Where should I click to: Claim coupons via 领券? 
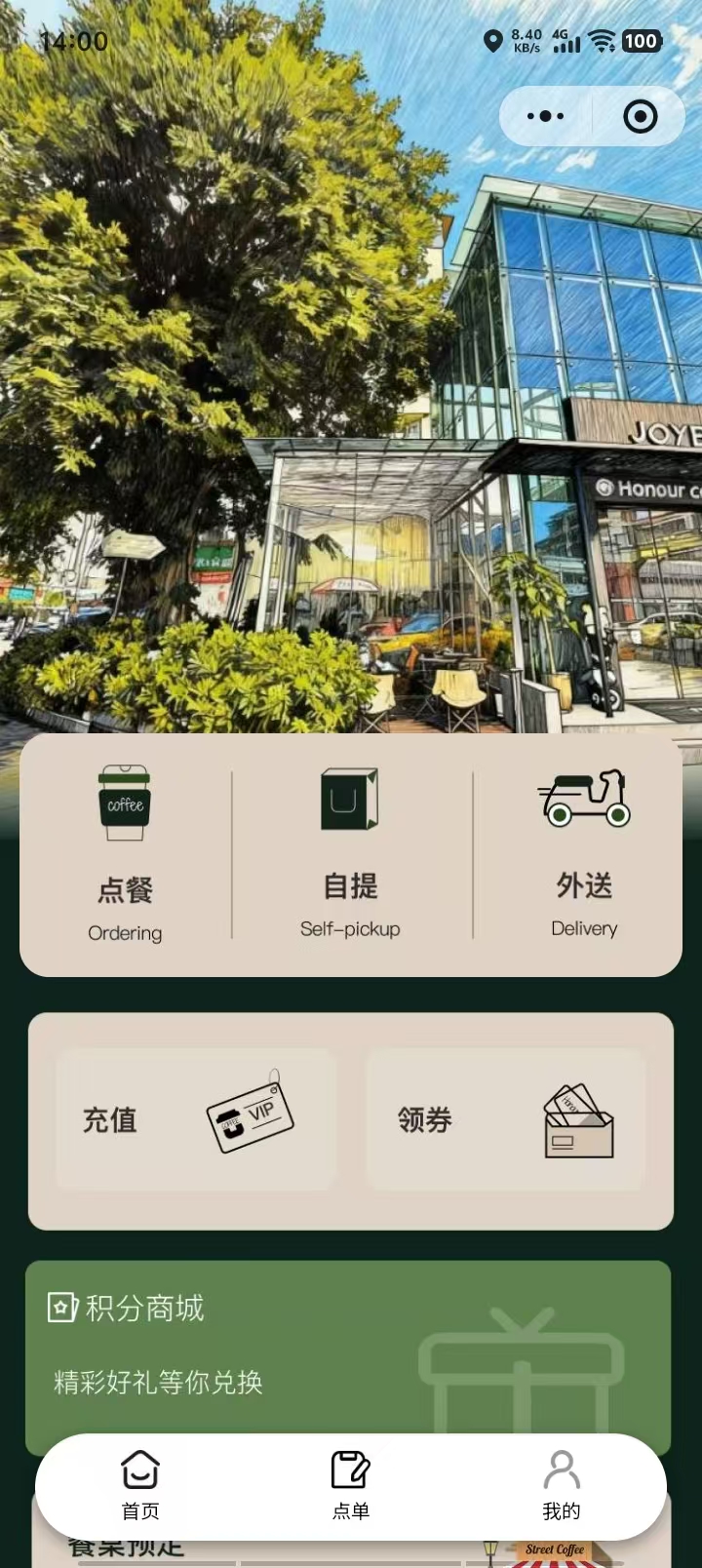tap(505, 1119)
